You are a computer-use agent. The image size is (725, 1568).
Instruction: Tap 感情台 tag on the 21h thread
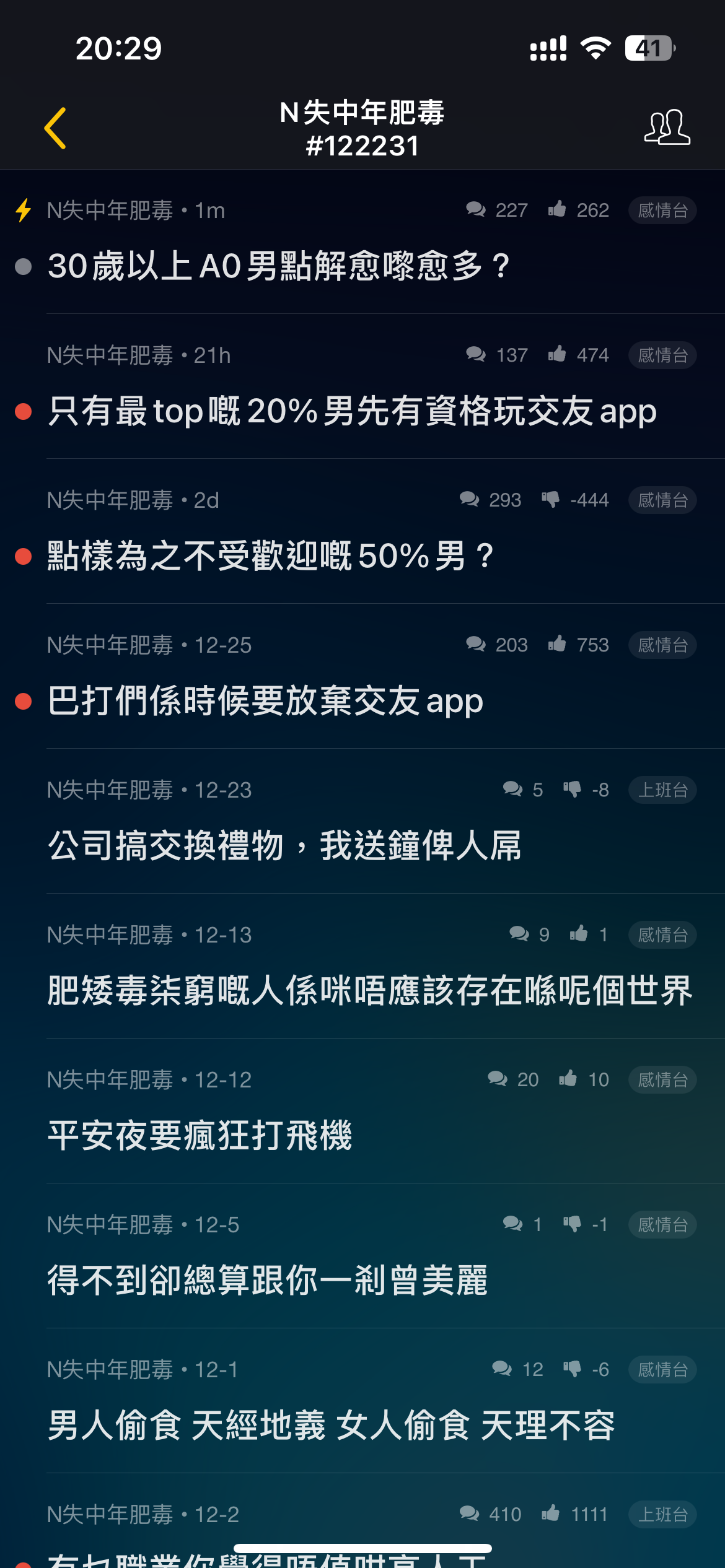click(x=662, y=355)
